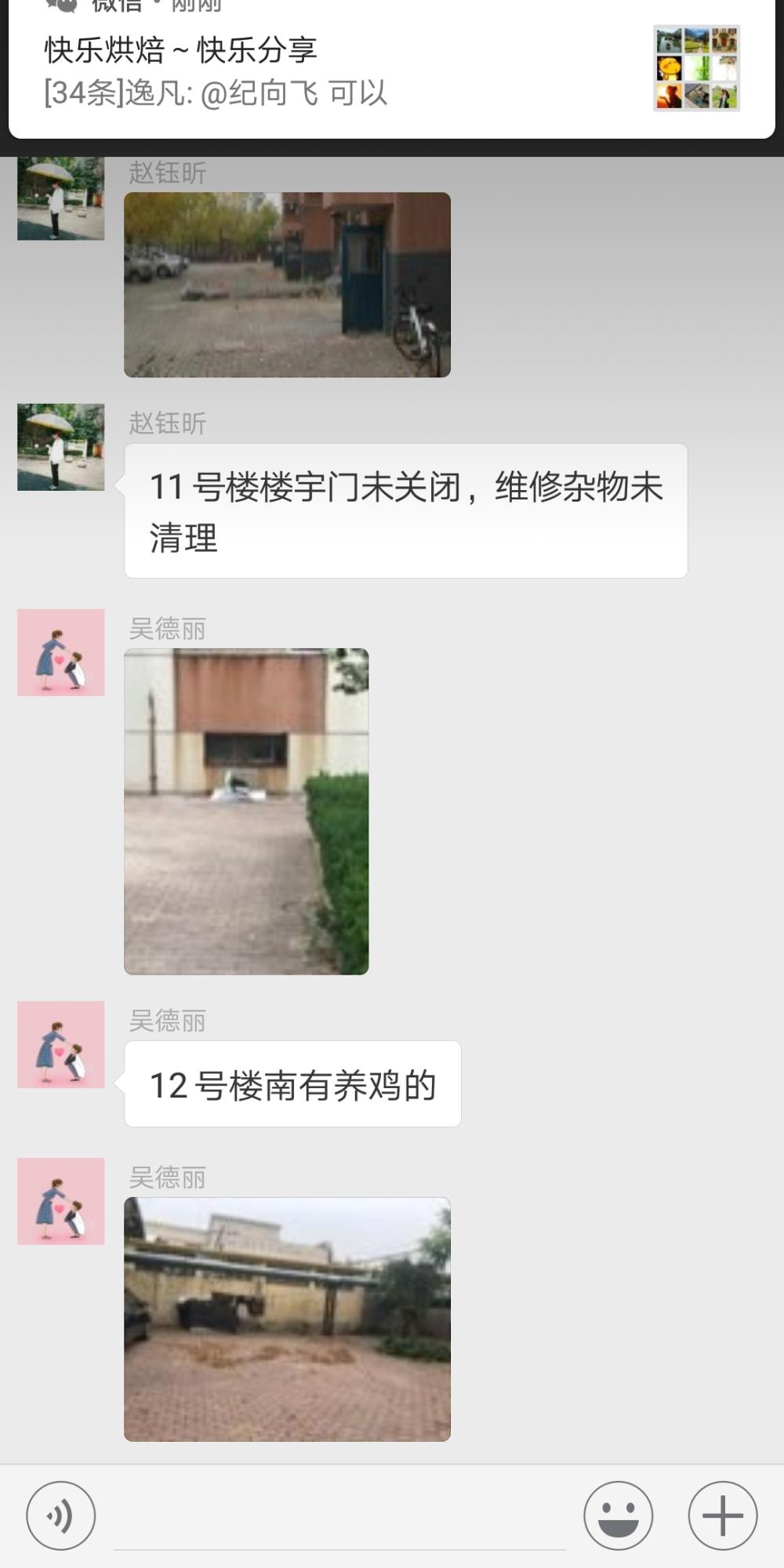
Task: Open 吴德丽's last photo in the chat
Action: (287, 1319)
